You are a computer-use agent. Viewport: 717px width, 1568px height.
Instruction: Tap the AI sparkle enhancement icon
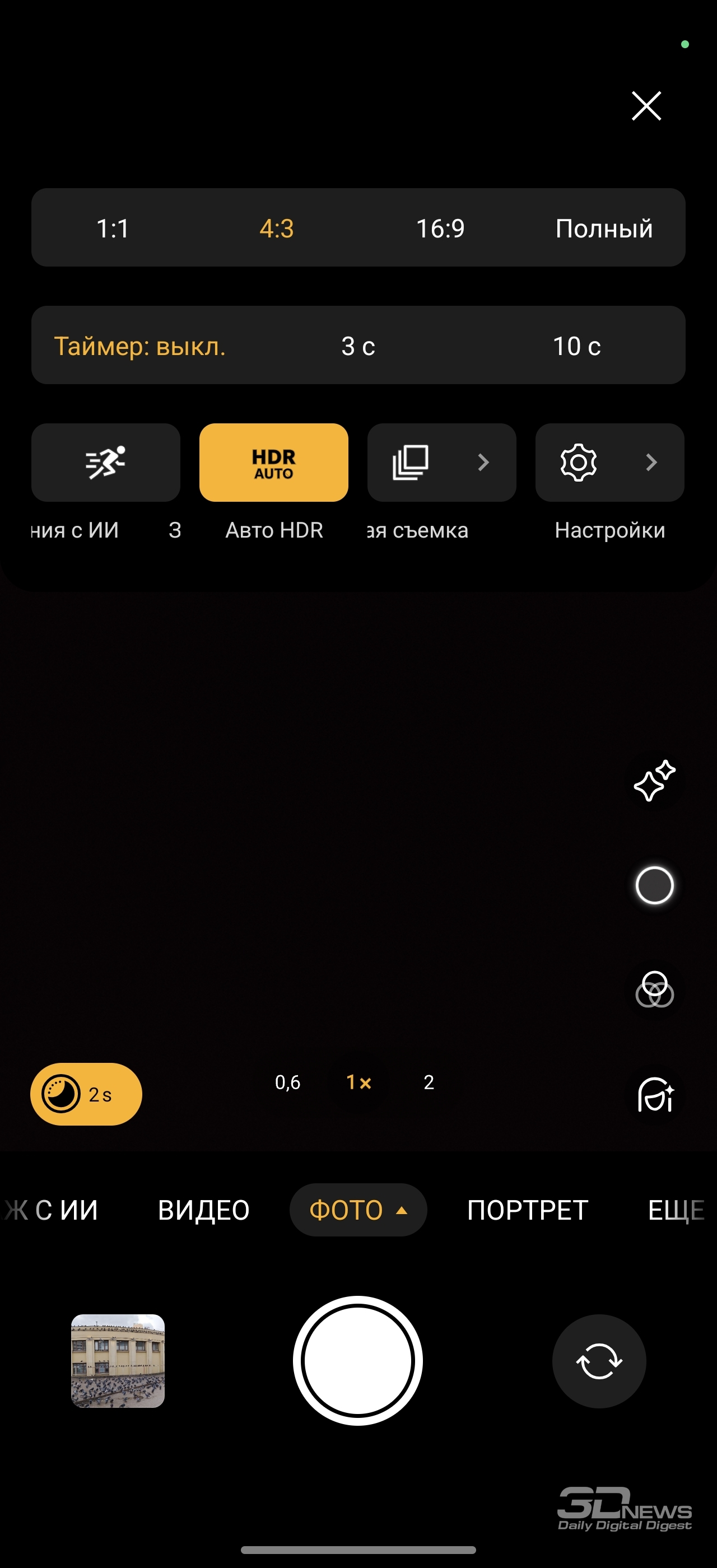(x=654, y=780)
